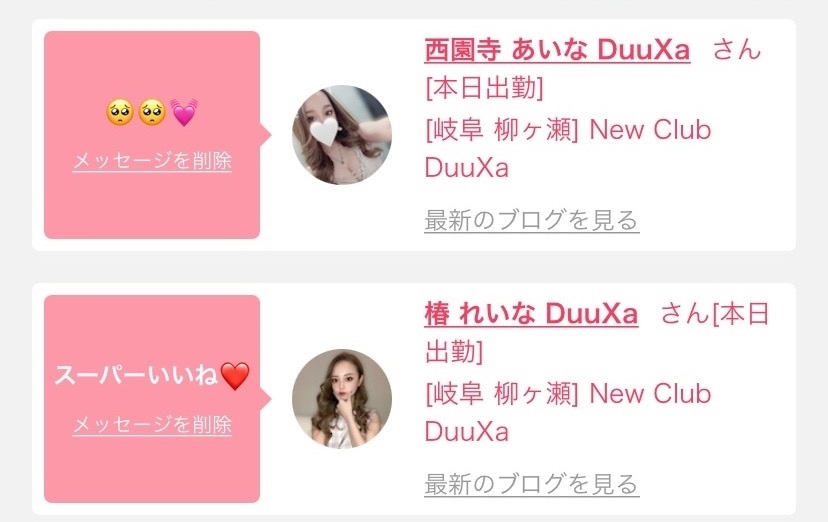View latest blog of 椿 れいな

pos(531,485)
